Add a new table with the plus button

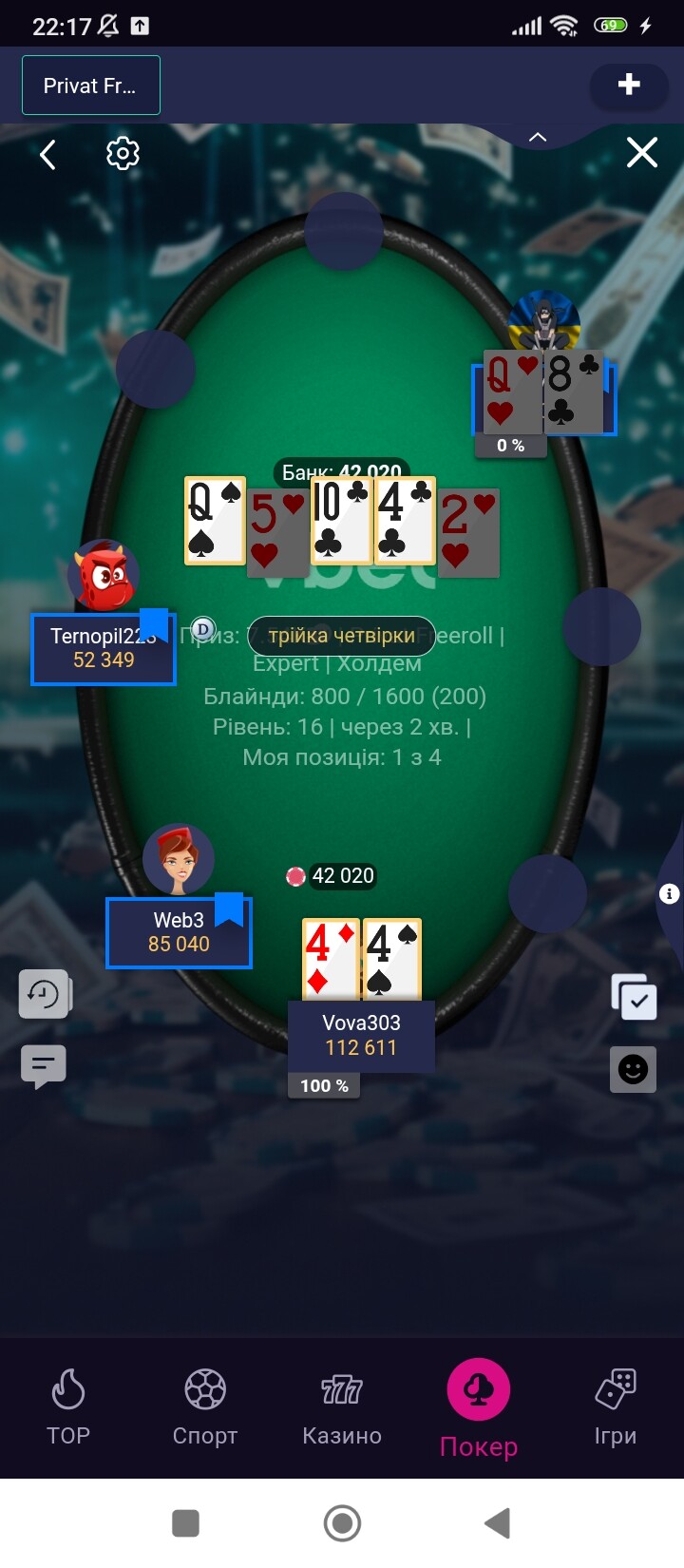629,85
